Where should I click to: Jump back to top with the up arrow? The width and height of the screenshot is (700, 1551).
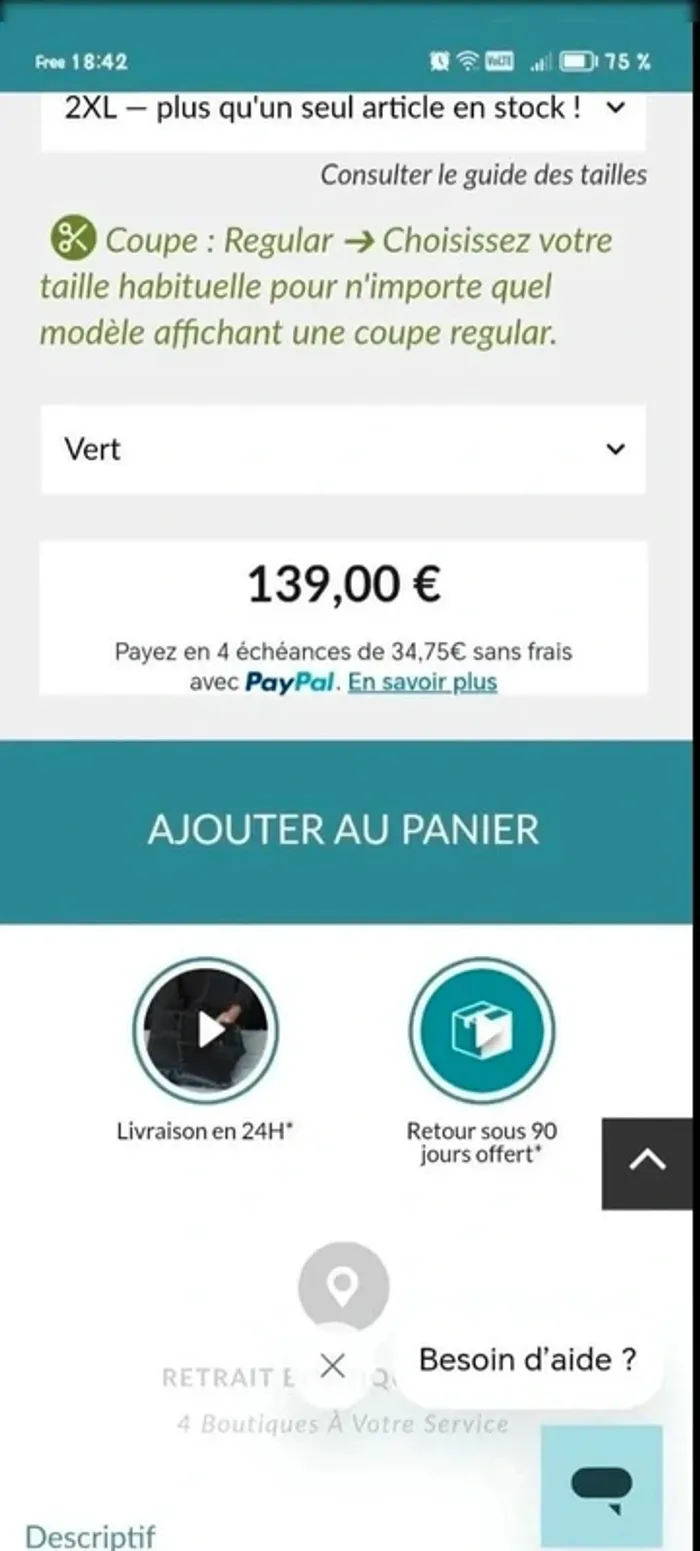click(x=646, y=1161)
